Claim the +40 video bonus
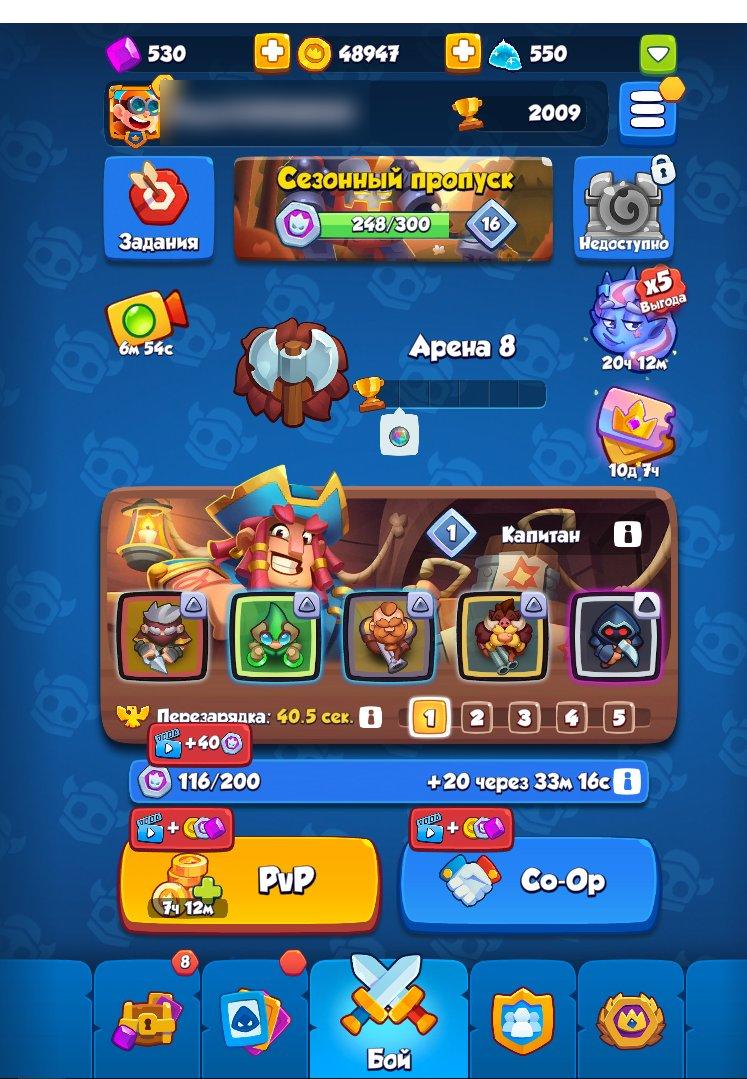747x1079 pixels. pos(199,743)
